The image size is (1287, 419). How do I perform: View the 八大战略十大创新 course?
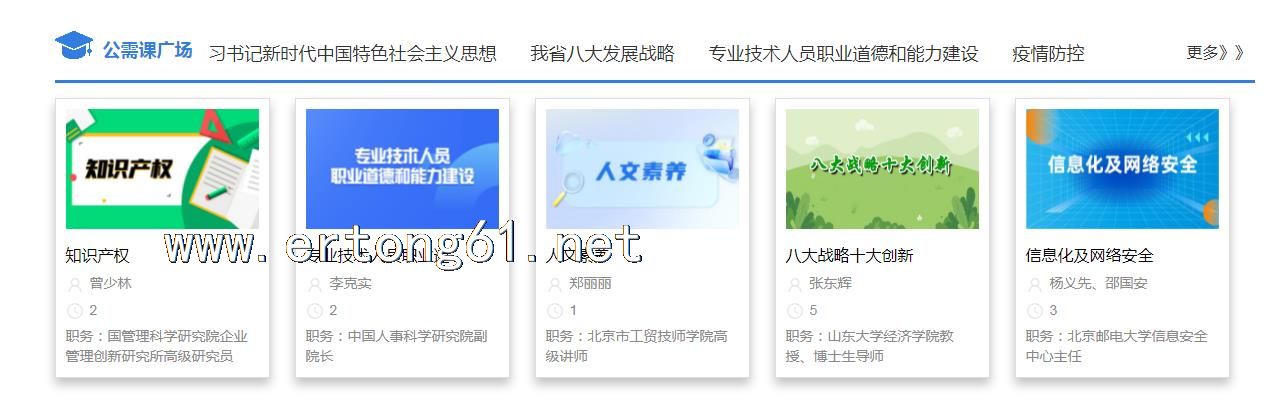(x=882, y=169)
